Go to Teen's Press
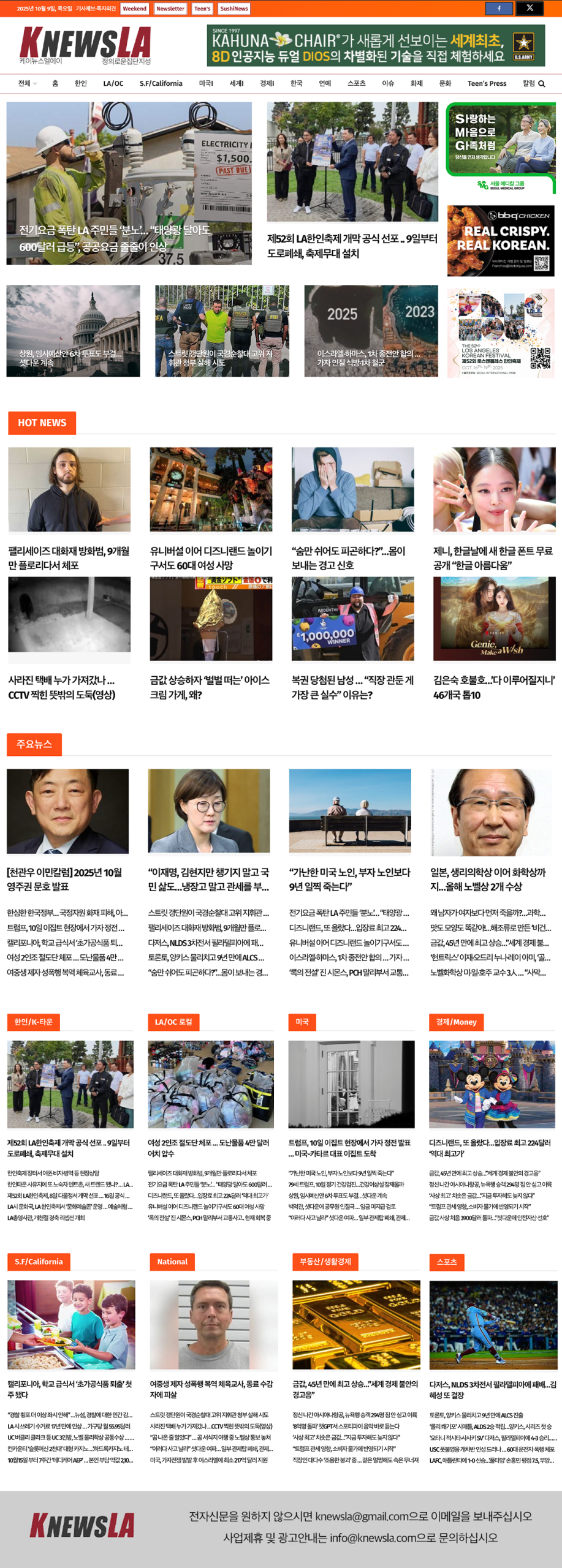Image resolution: width=562 pixels, height=1568 pixels. (487, 83)
